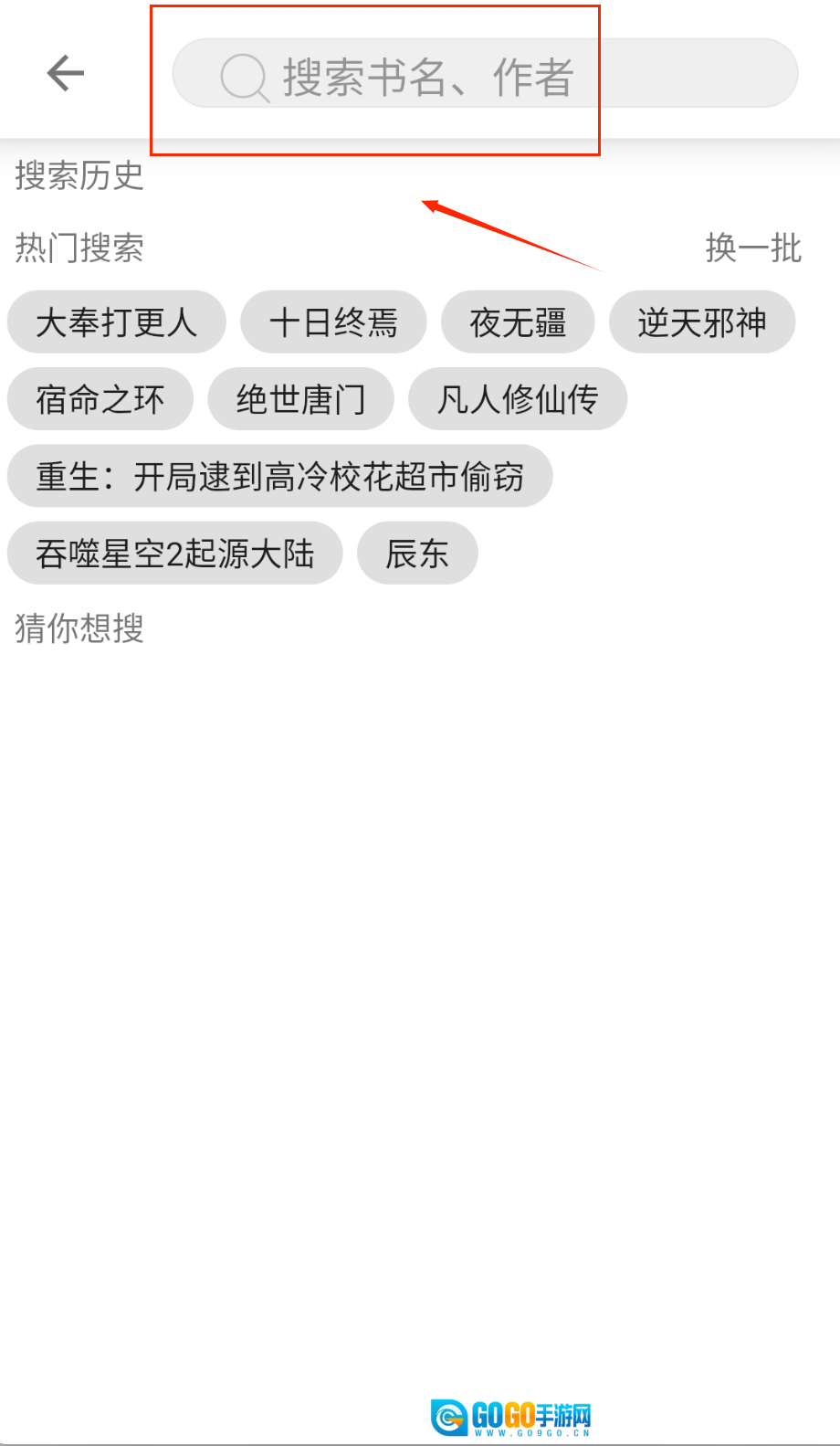
Task: Open the 宿命之环 search suggestion
Action: tap(100, 399)
